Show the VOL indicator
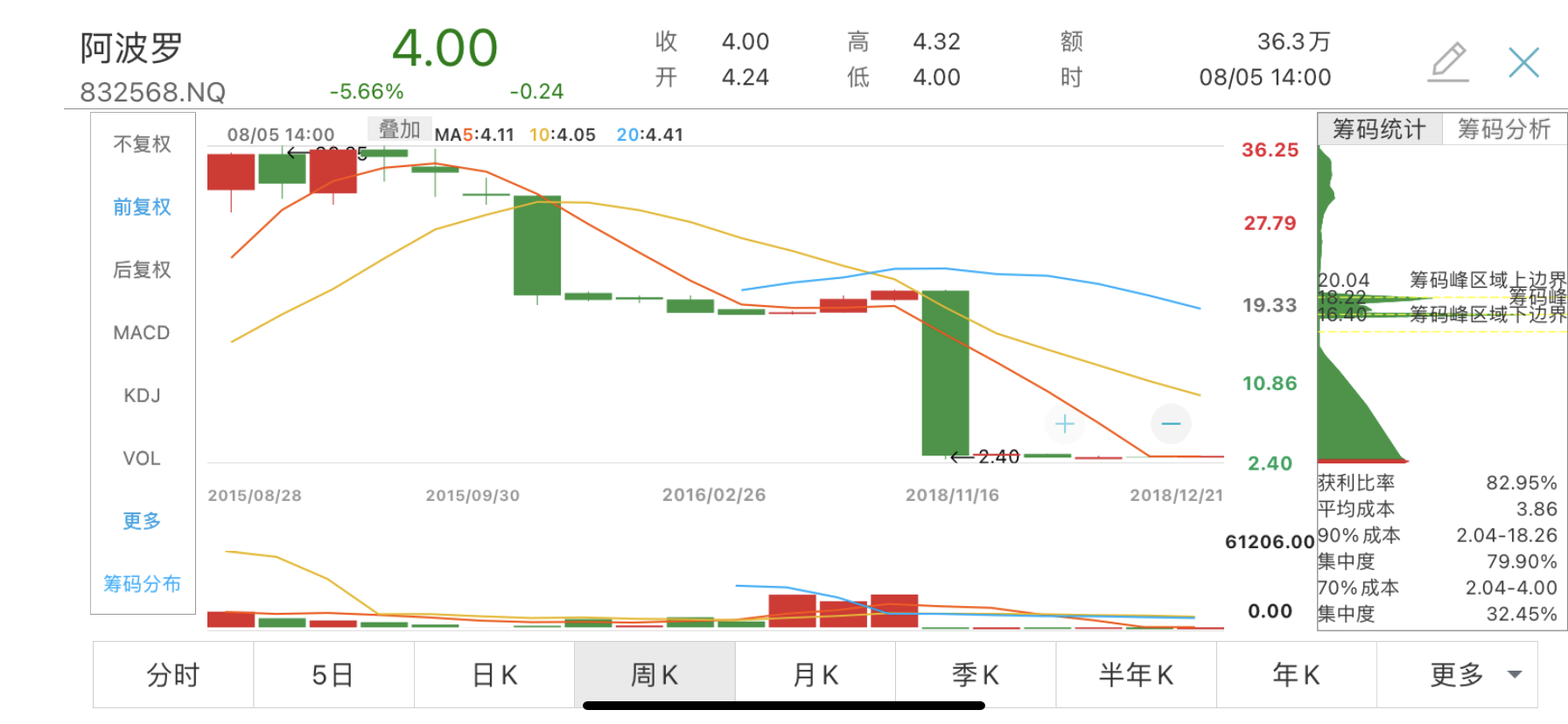Image resolution: width=1568 pixels, height=724 pixels. point(142,459)
